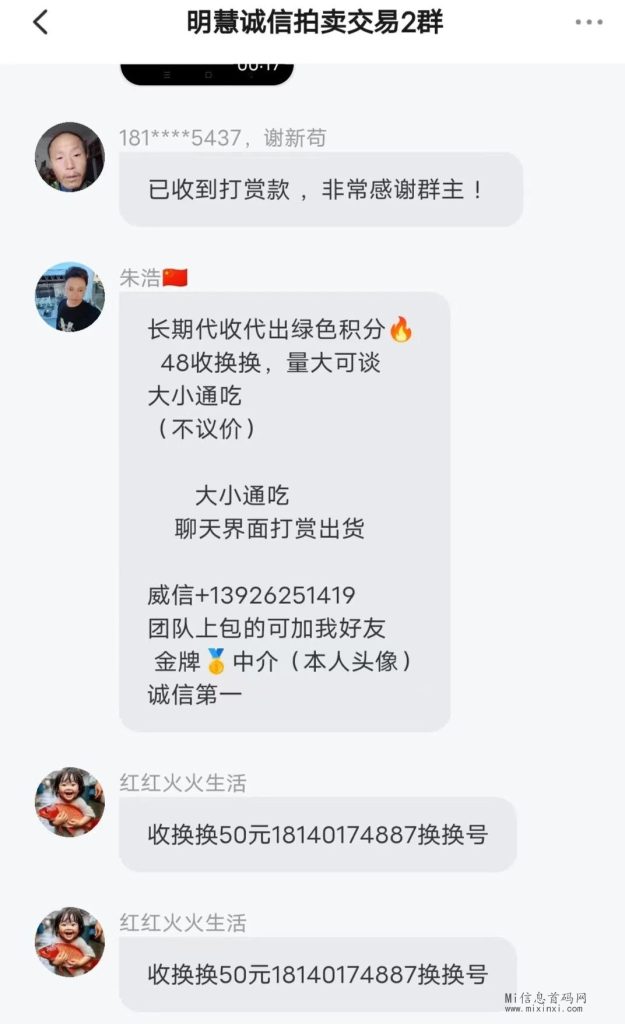View 谢新苟's profile avatar
The image size is (625, 1024).
coord(70,157)
